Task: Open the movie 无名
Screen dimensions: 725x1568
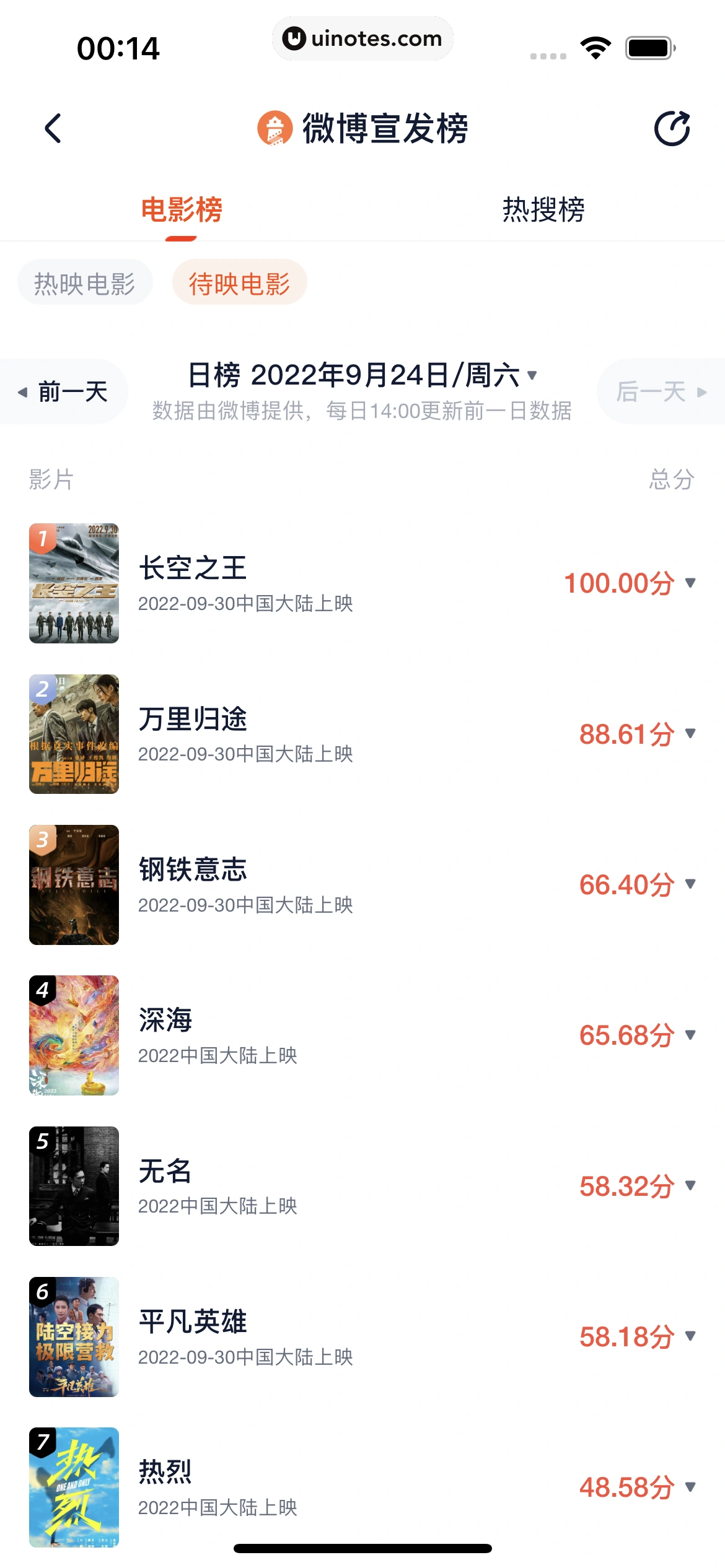Action: (165, 1171)
